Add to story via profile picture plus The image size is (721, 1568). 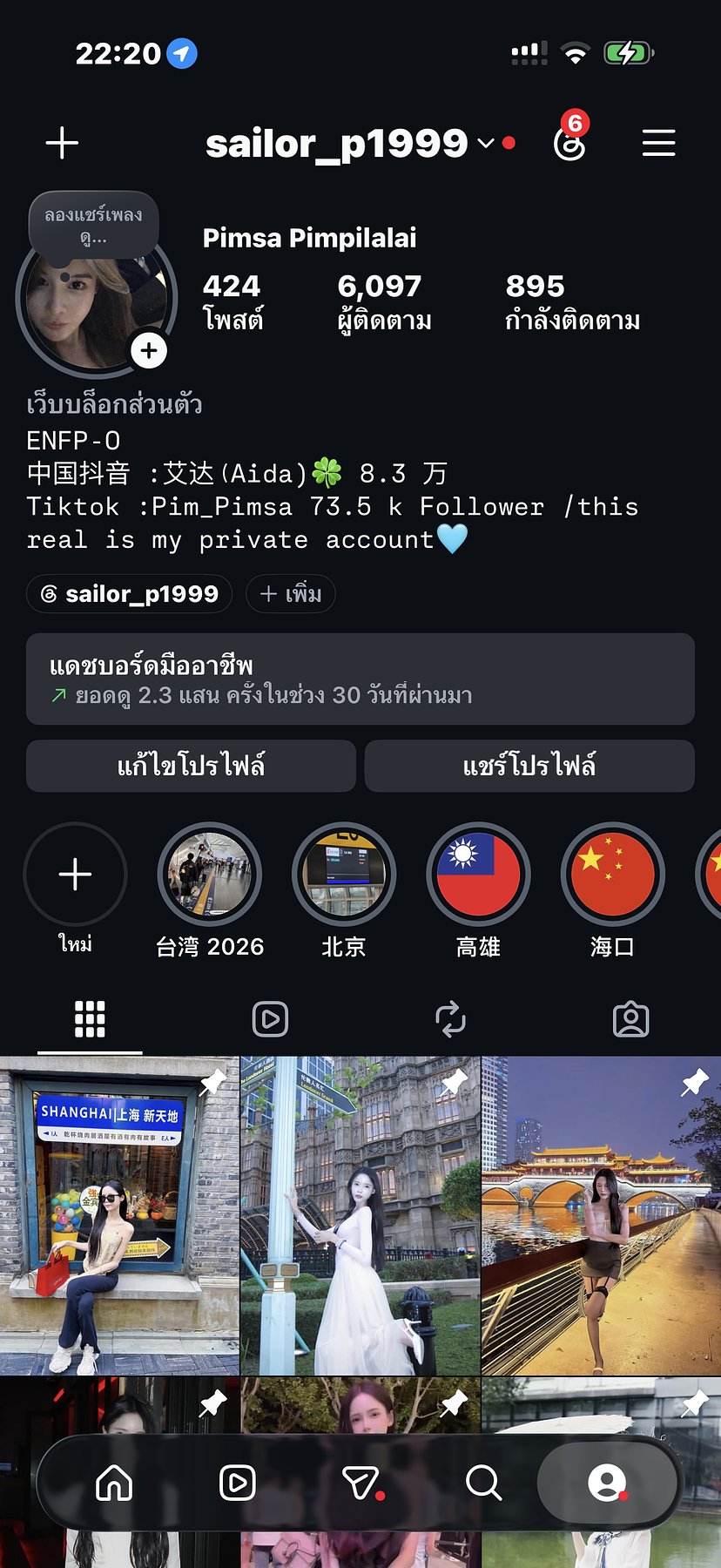(149, 350)
